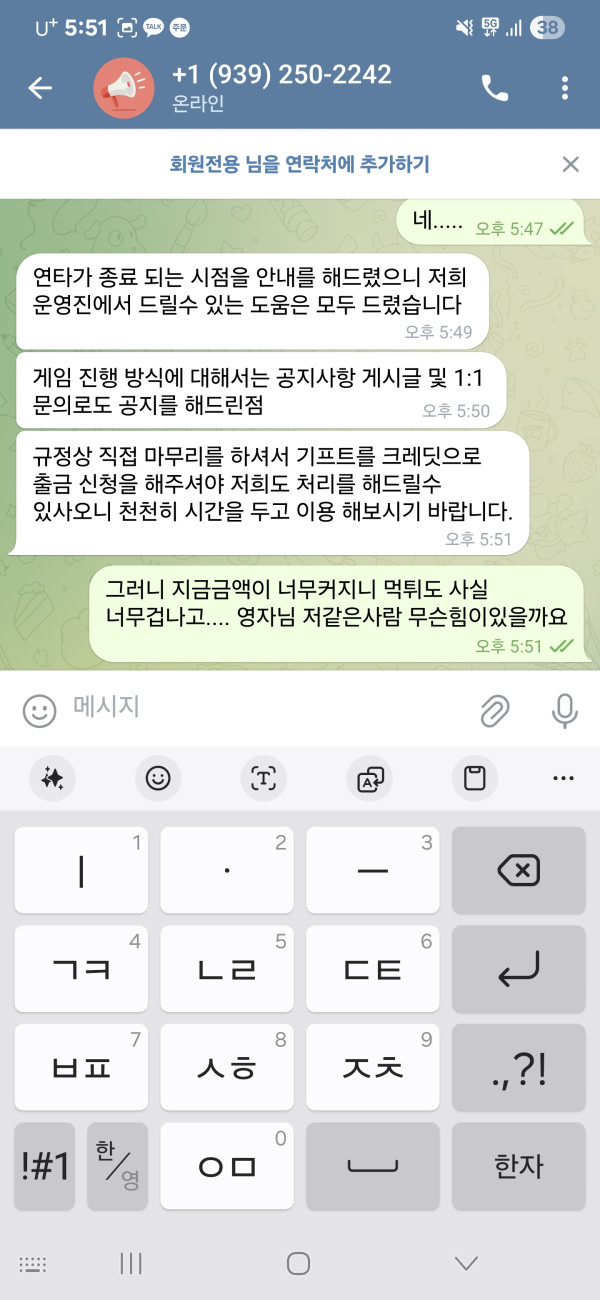
Task: Open the emoji picker in the message bar
Action: point(40,710)
